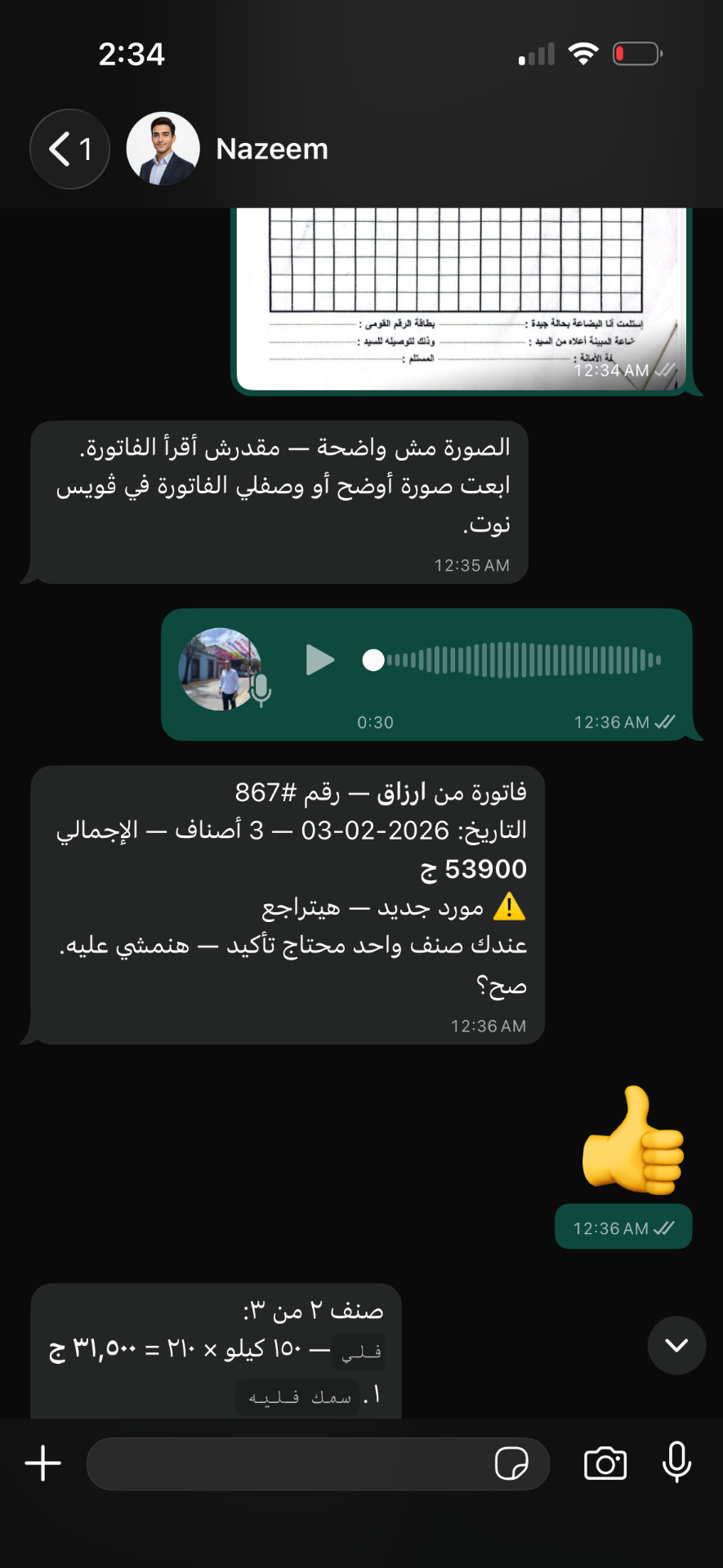Open the sticker picker

tap(511, 1463)
